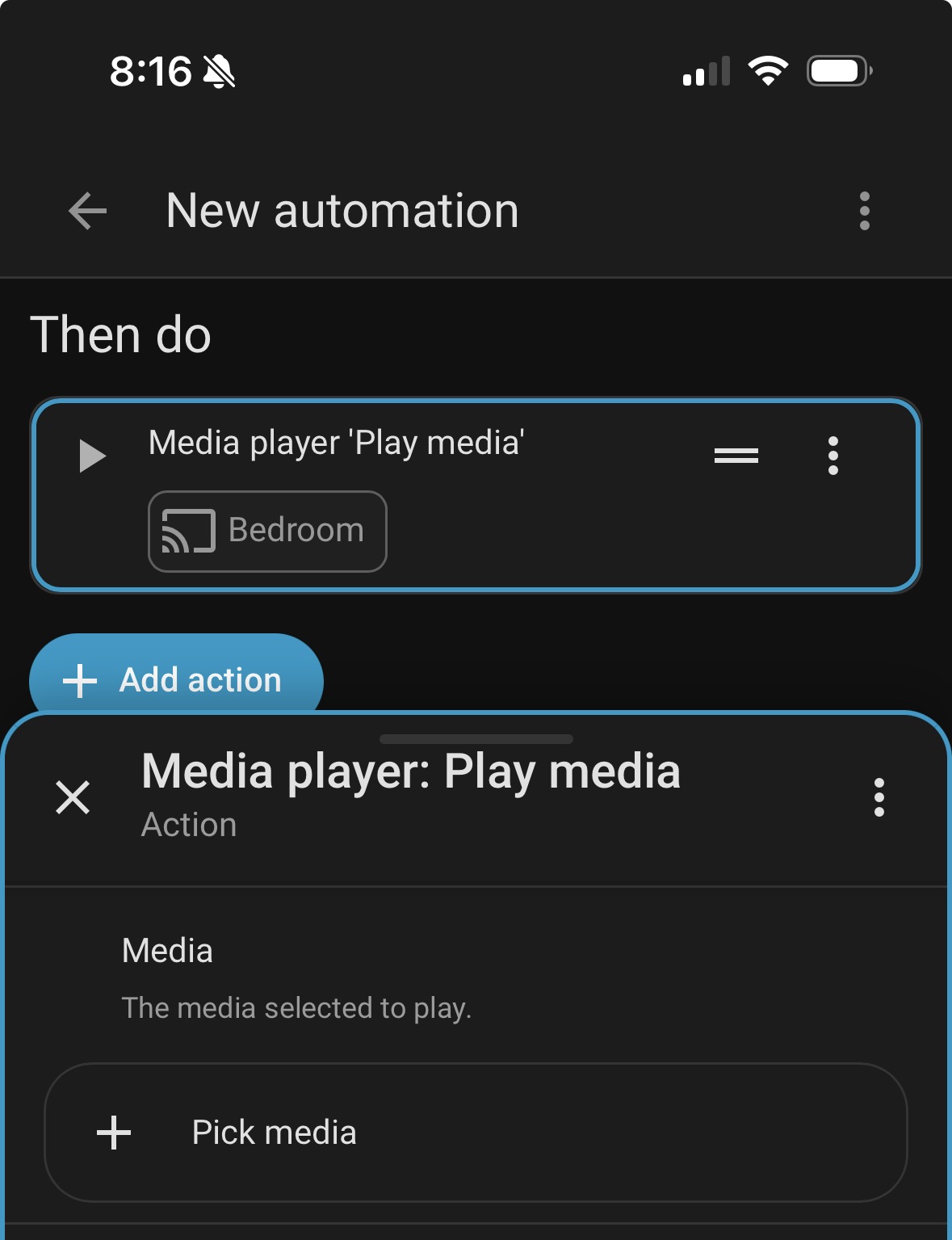The image size is (952, 1240).
Task: Go back from New automation
Action: [x=87, y=211]
